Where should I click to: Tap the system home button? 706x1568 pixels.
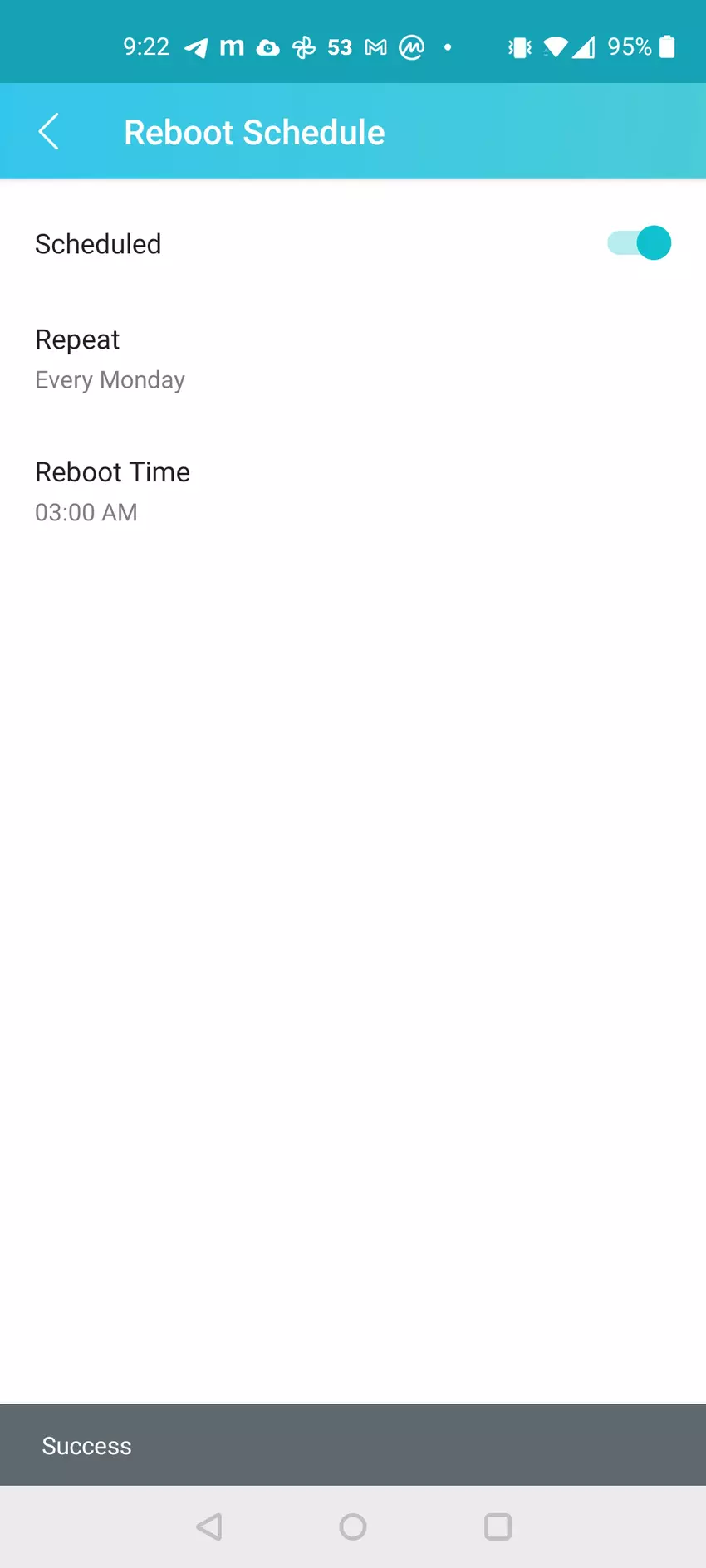[353, 1526]
